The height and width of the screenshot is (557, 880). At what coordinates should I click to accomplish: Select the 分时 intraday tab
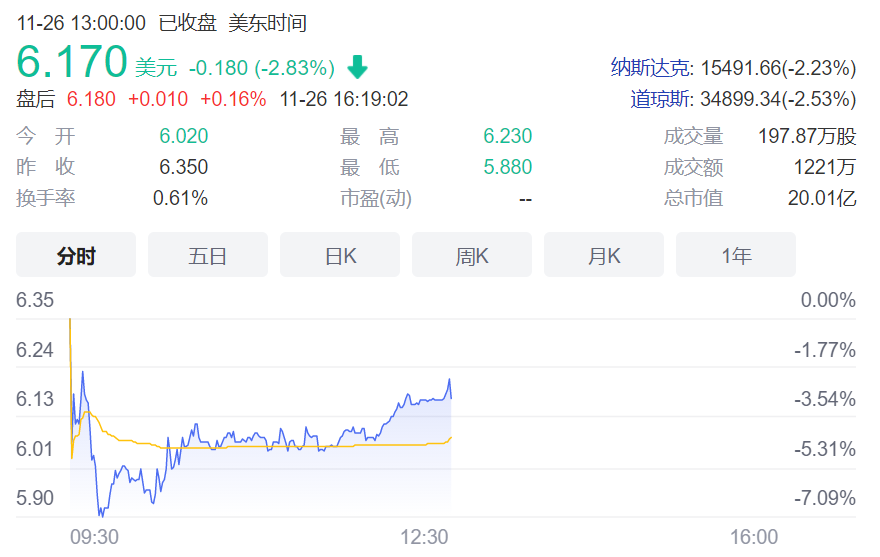tap(76, 256)
